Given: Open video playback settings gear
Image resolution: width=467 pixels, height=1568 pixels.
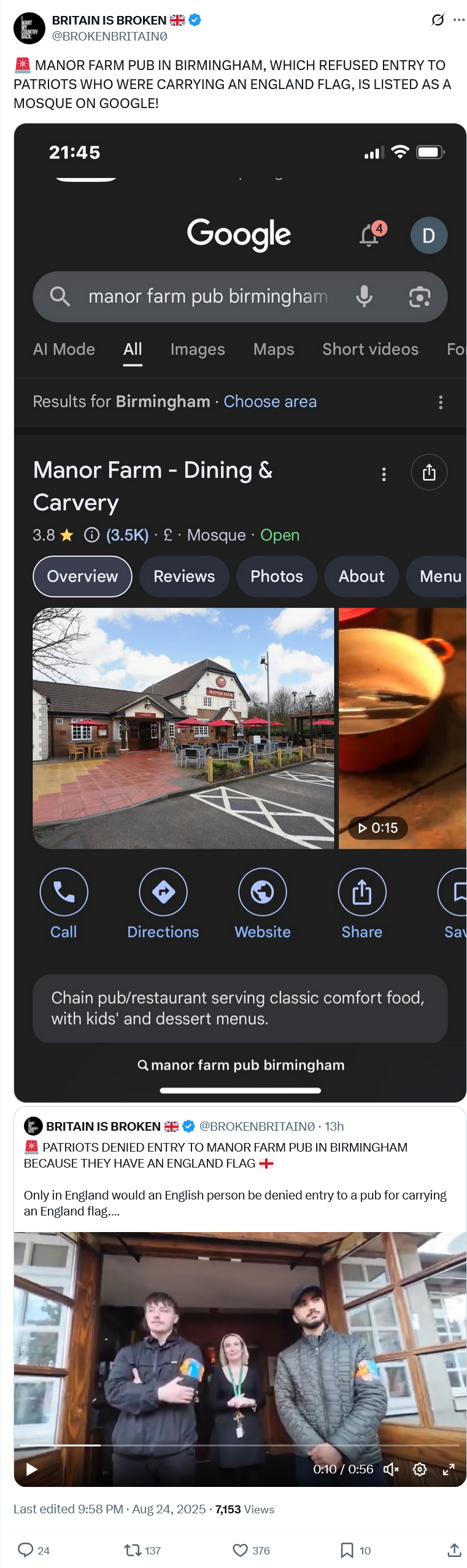Looking at the screenshot, I should tap(420, 1469).
